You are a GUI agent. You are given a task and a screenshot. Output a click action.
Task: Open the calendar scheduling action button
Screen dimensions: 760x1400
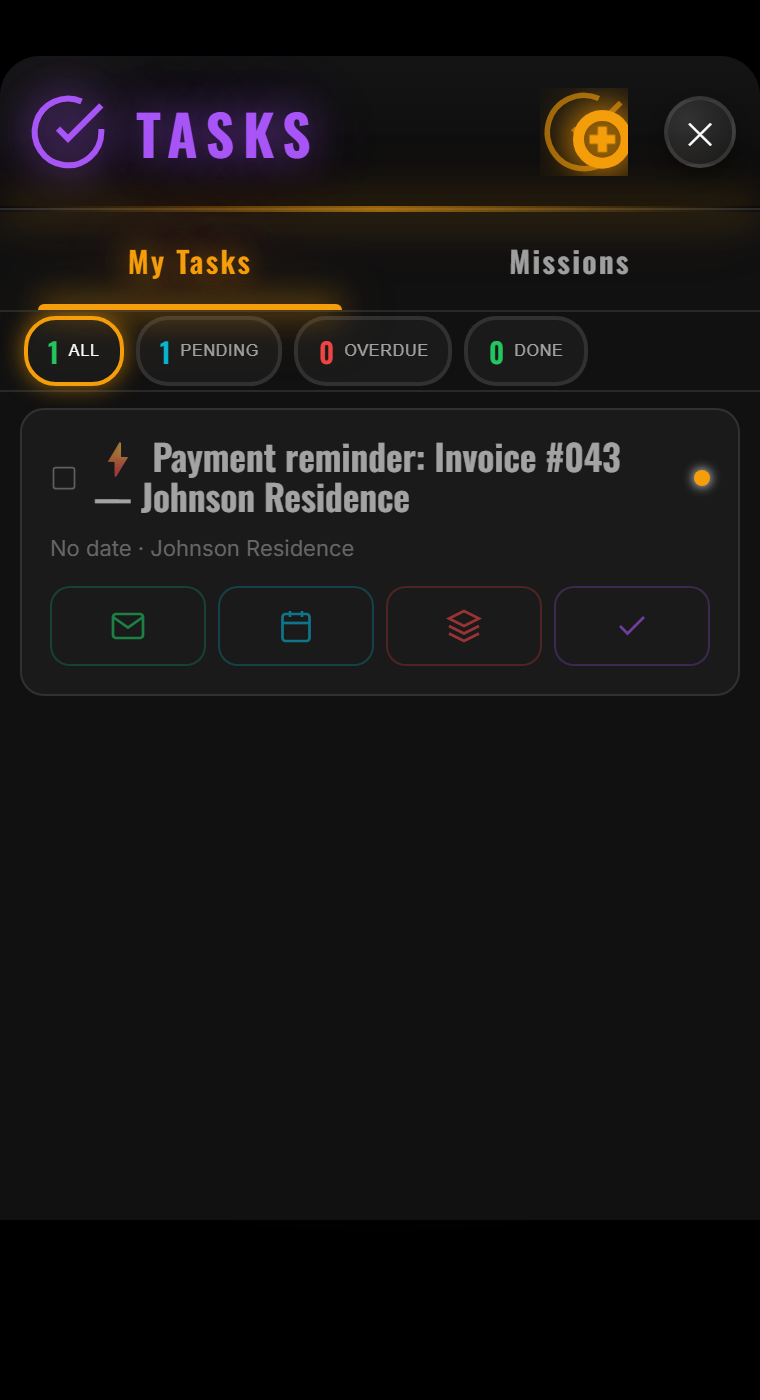pyautogui.click(x=296, y=626)
